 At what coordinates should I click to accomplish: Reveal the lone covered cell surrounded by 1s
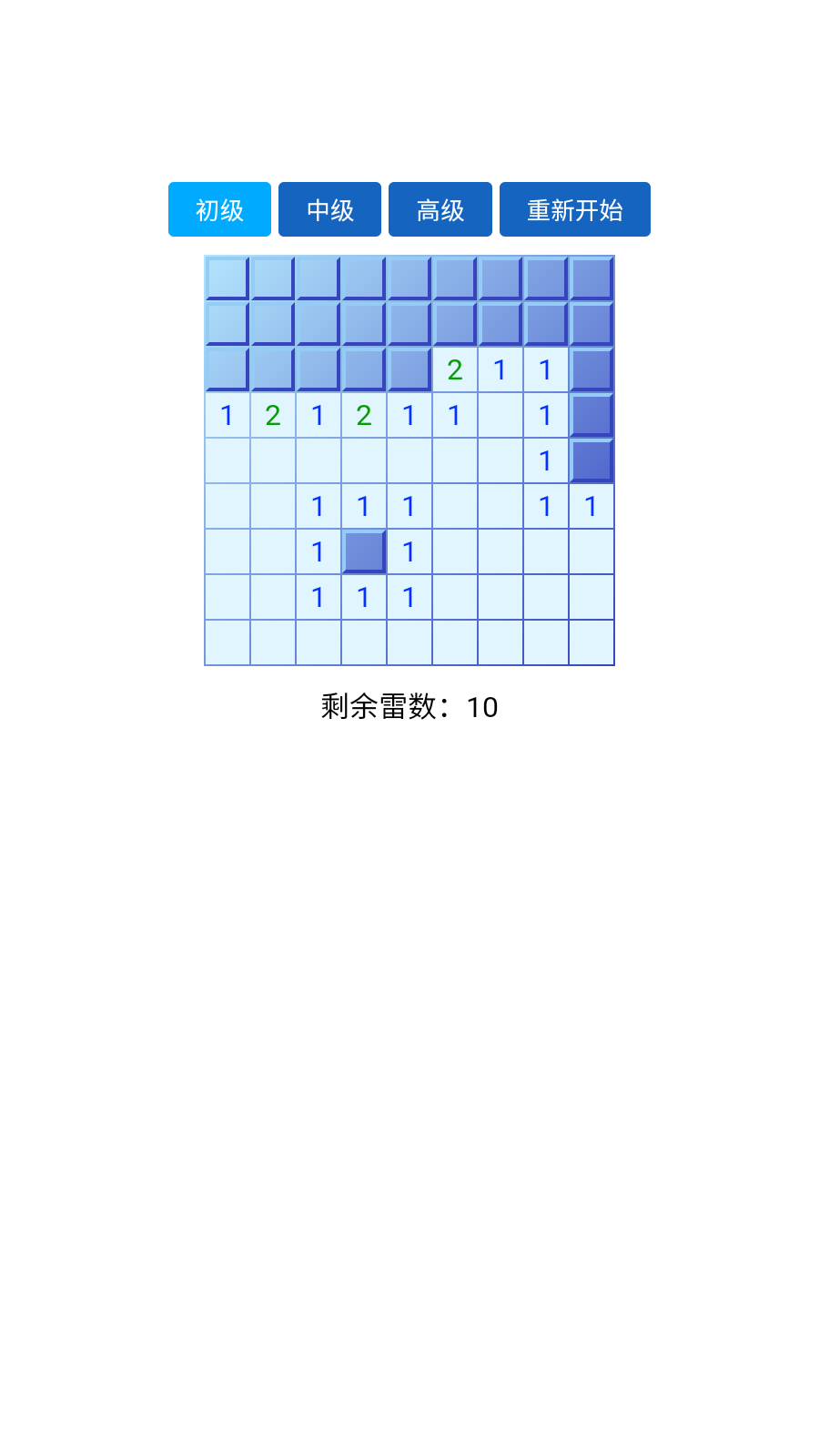pyautogui.click(x=364, y=551)
